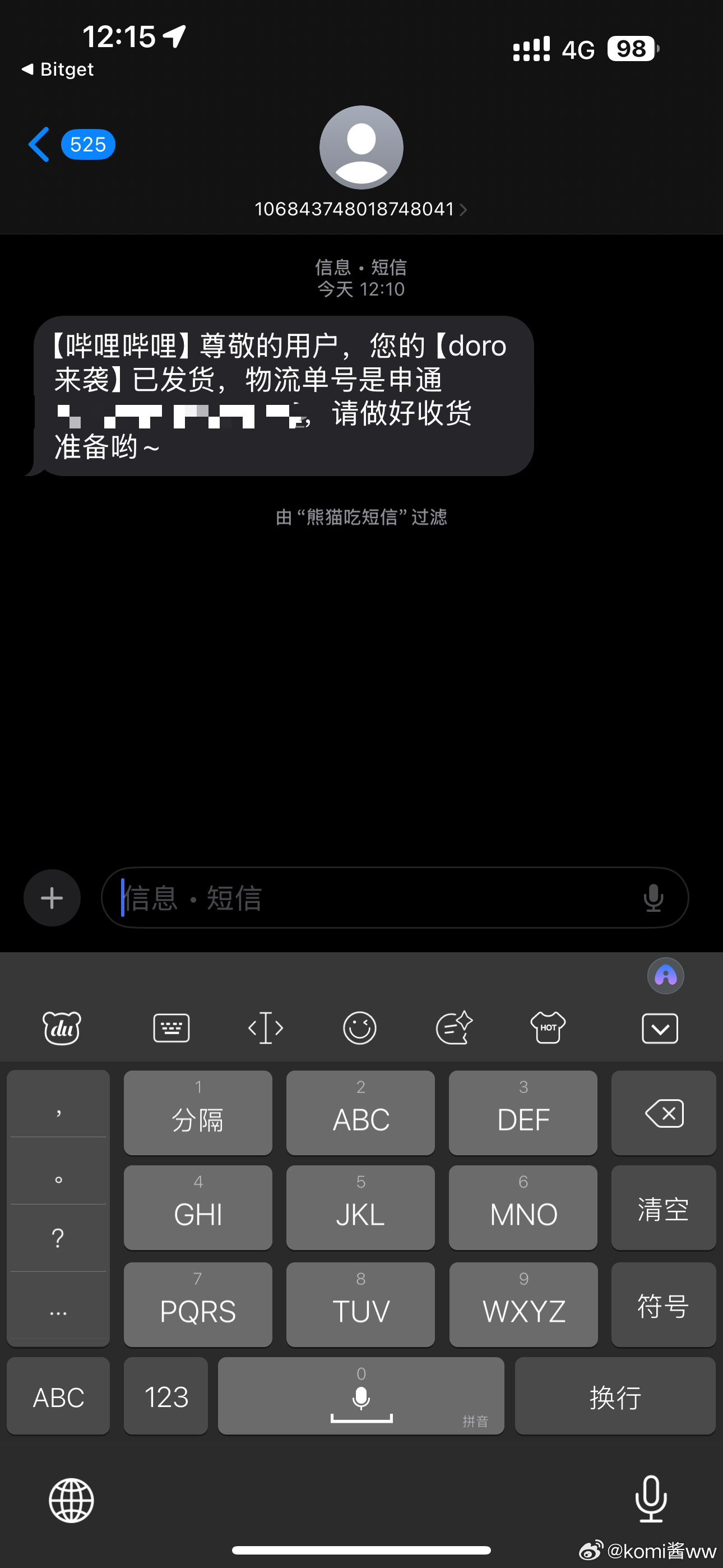This screenshot has width=723, height=1568.
Task: Open the AI assistant bubble above keyboard
Action: point(665,976)
